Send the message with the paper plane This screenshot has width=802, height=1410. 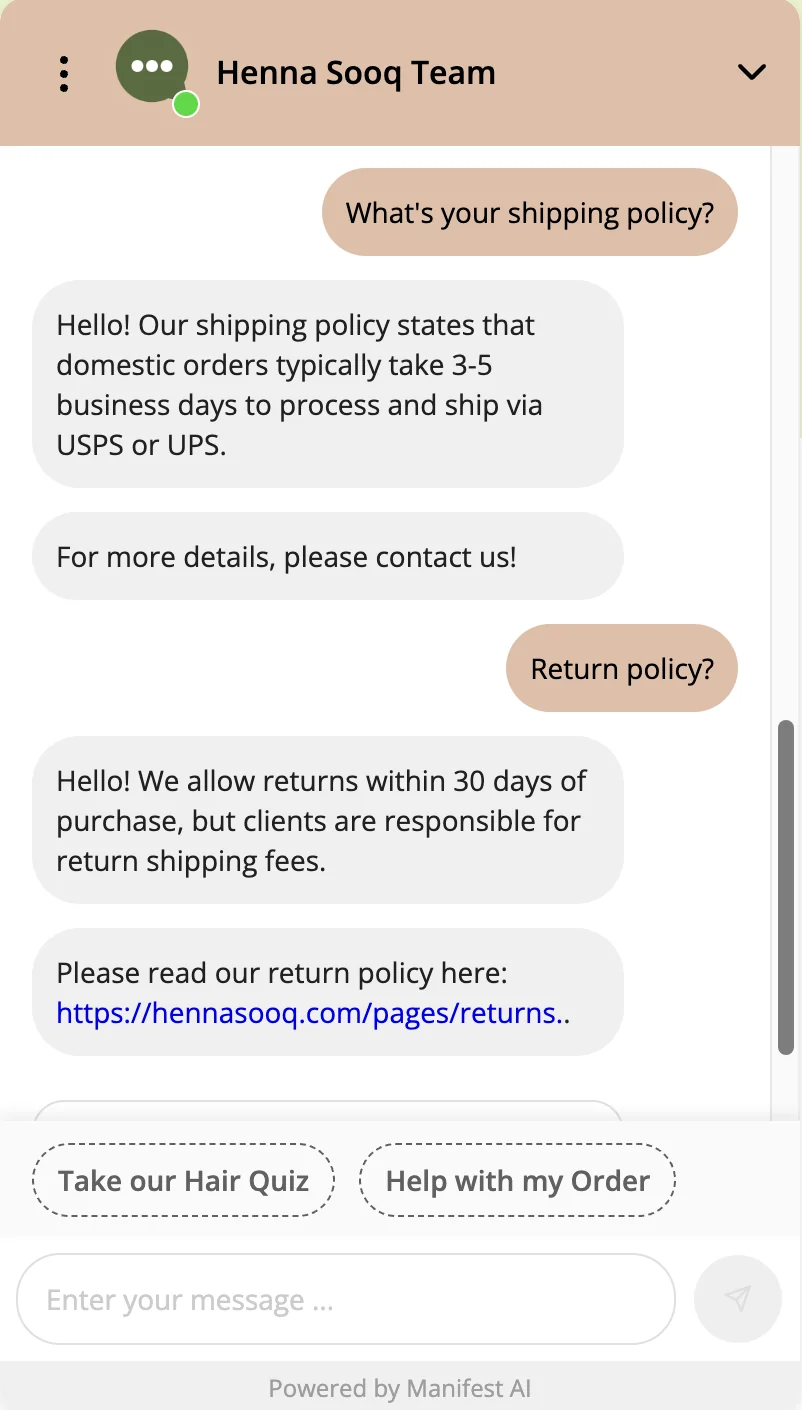(738, 1299)
